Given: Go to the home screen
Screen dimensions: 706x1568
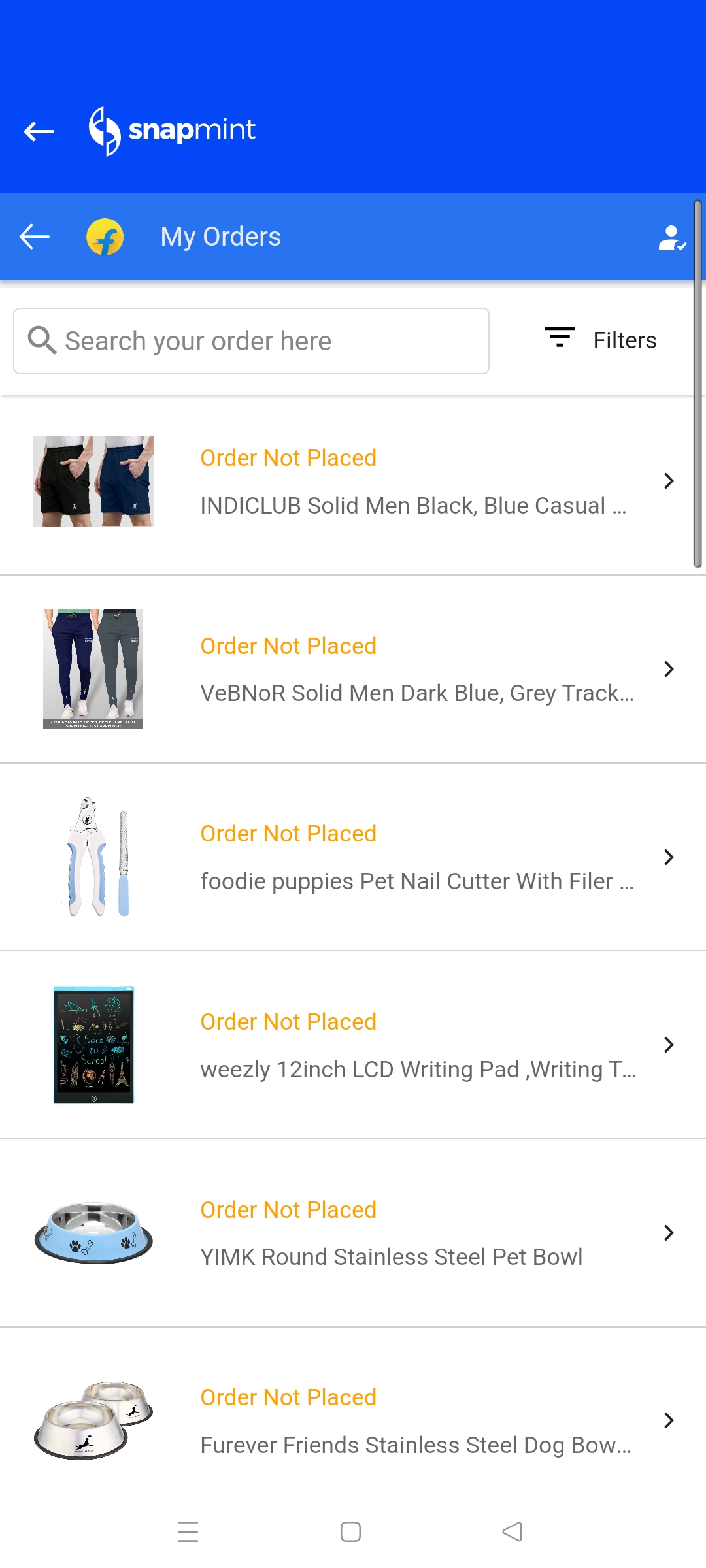Looking at the screenshot, I should tap(351, 1531).
